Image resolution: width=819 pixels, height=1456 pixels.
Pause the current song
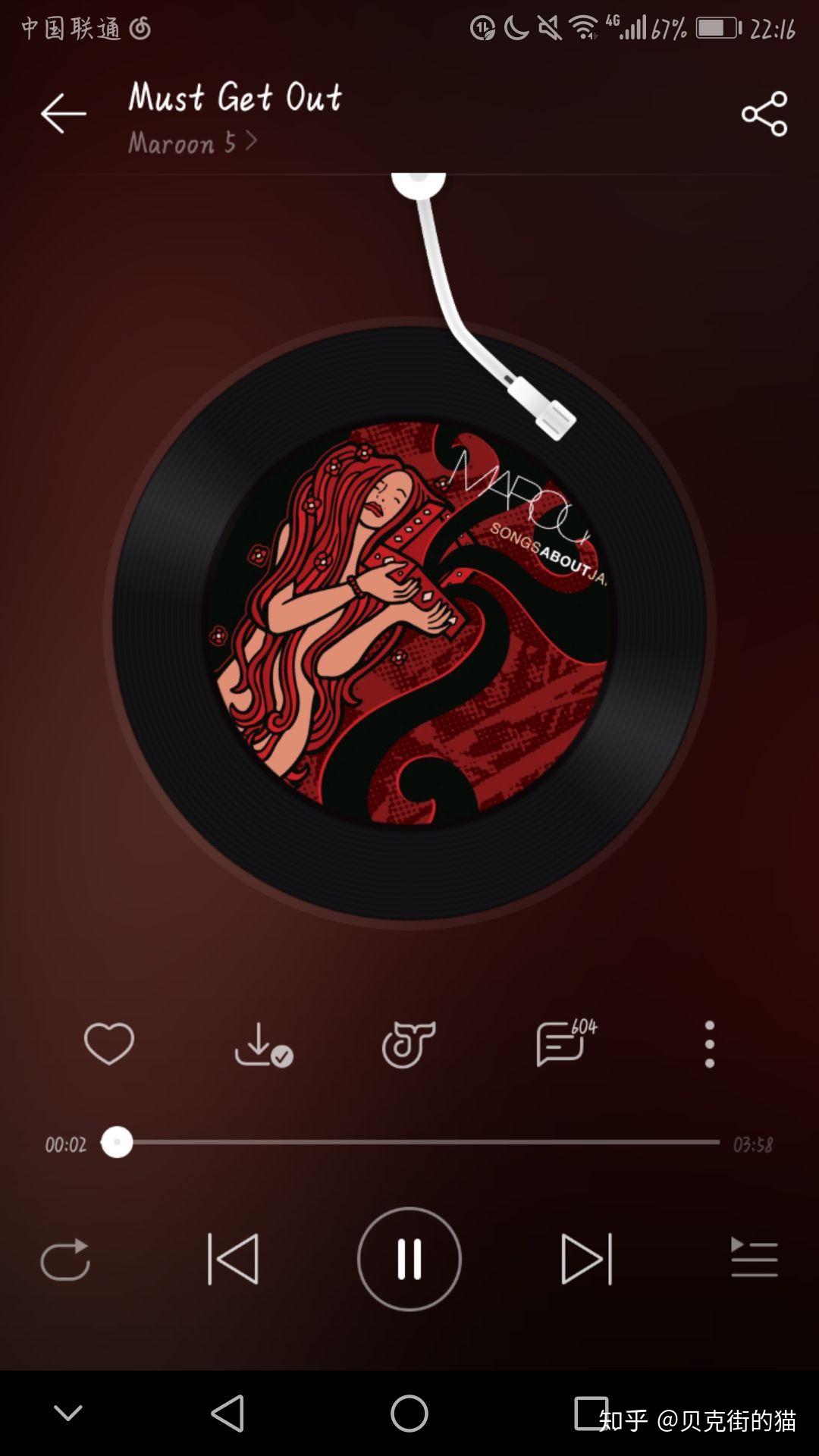tap(409, 1259)
